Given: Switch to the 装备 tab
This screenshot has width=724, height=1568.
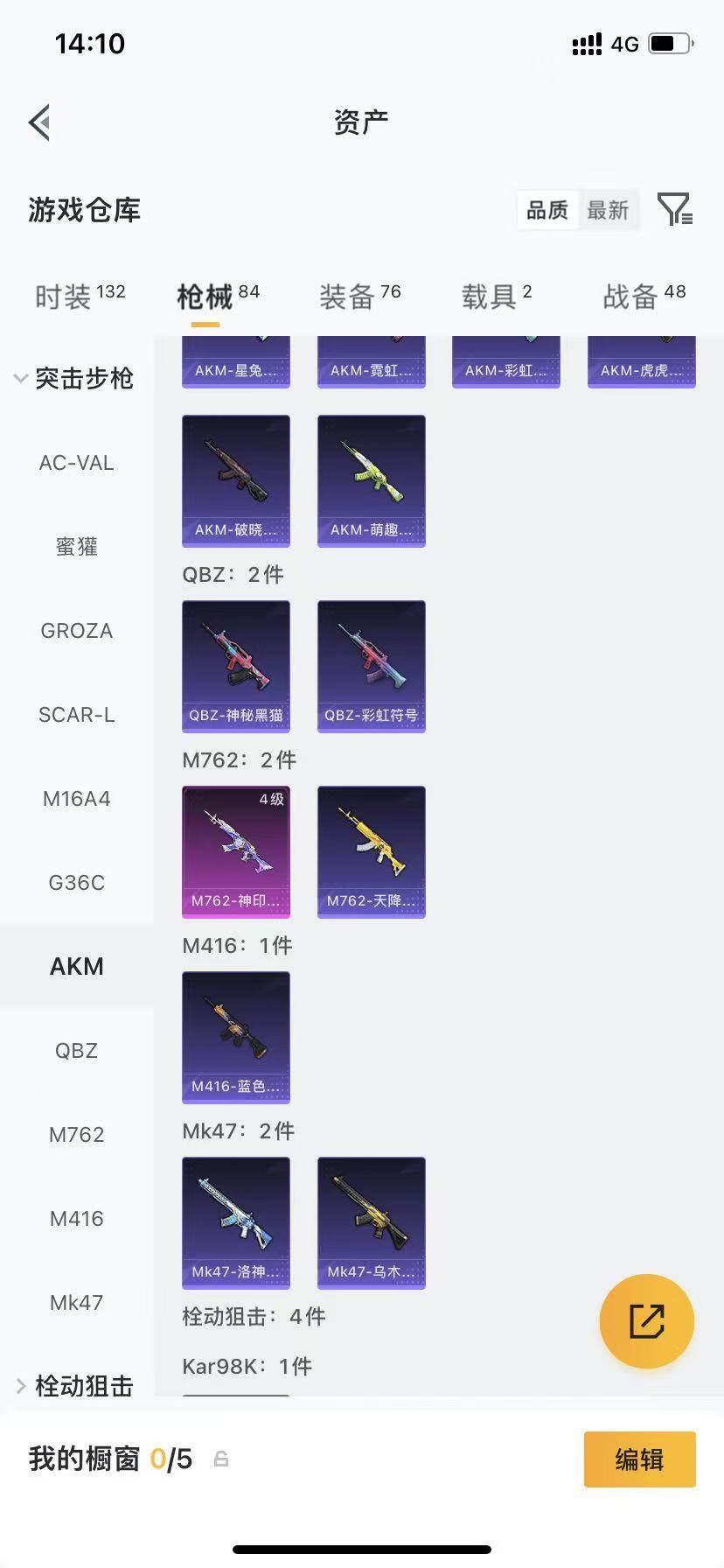Looking at the screenshot, I should [359, 297].
